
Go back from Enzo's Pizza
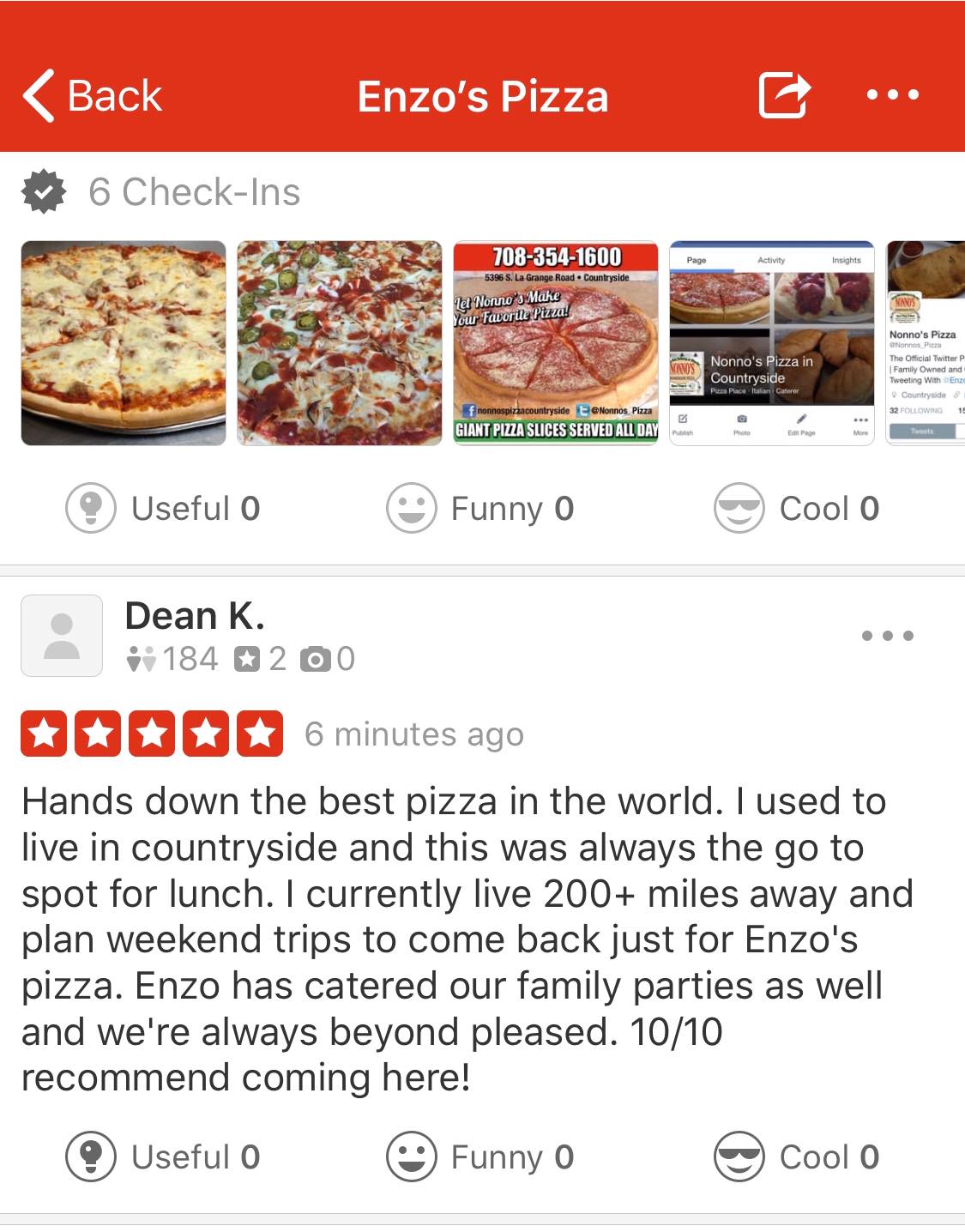click(93, 95)
